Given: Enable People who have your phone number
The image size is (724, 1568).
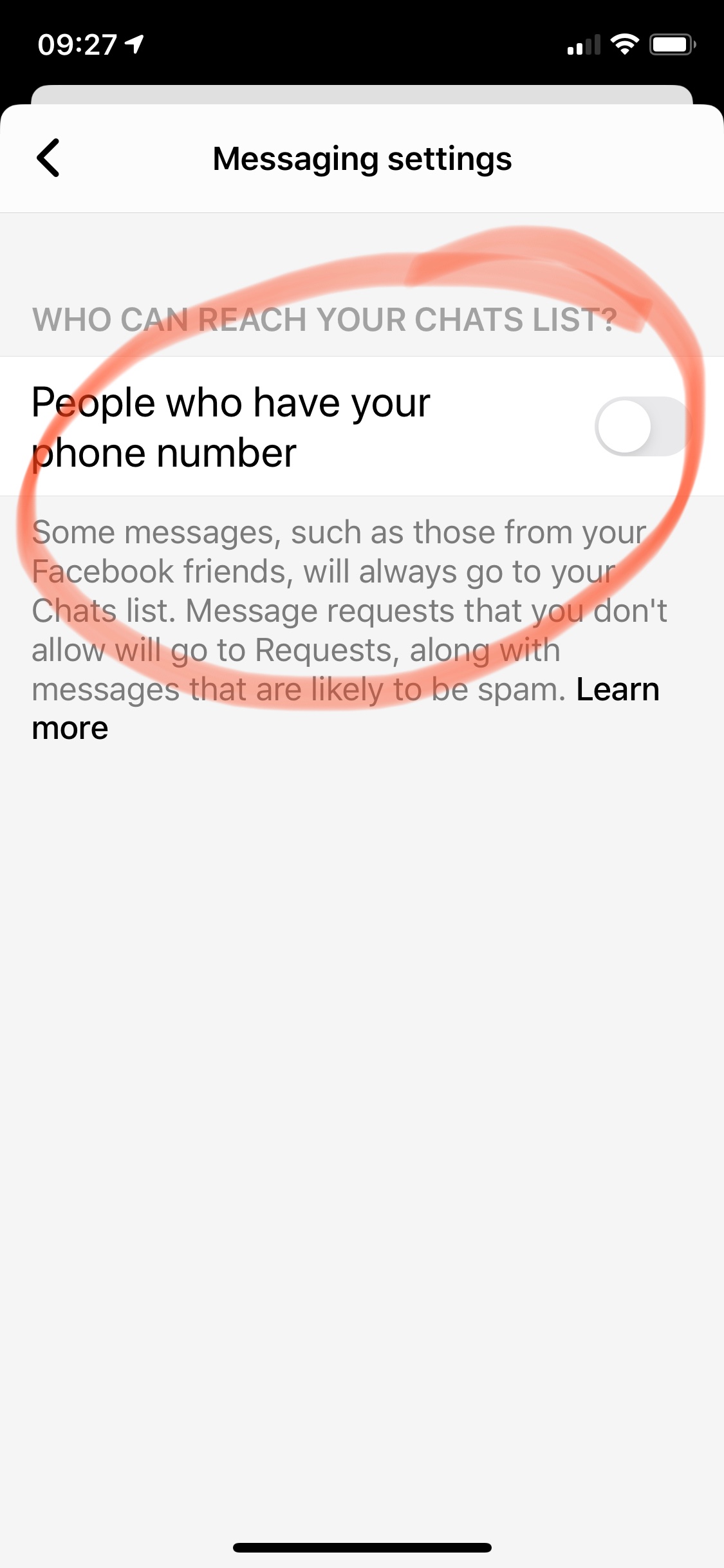Looking at the screenshot, I should [641, 427].
